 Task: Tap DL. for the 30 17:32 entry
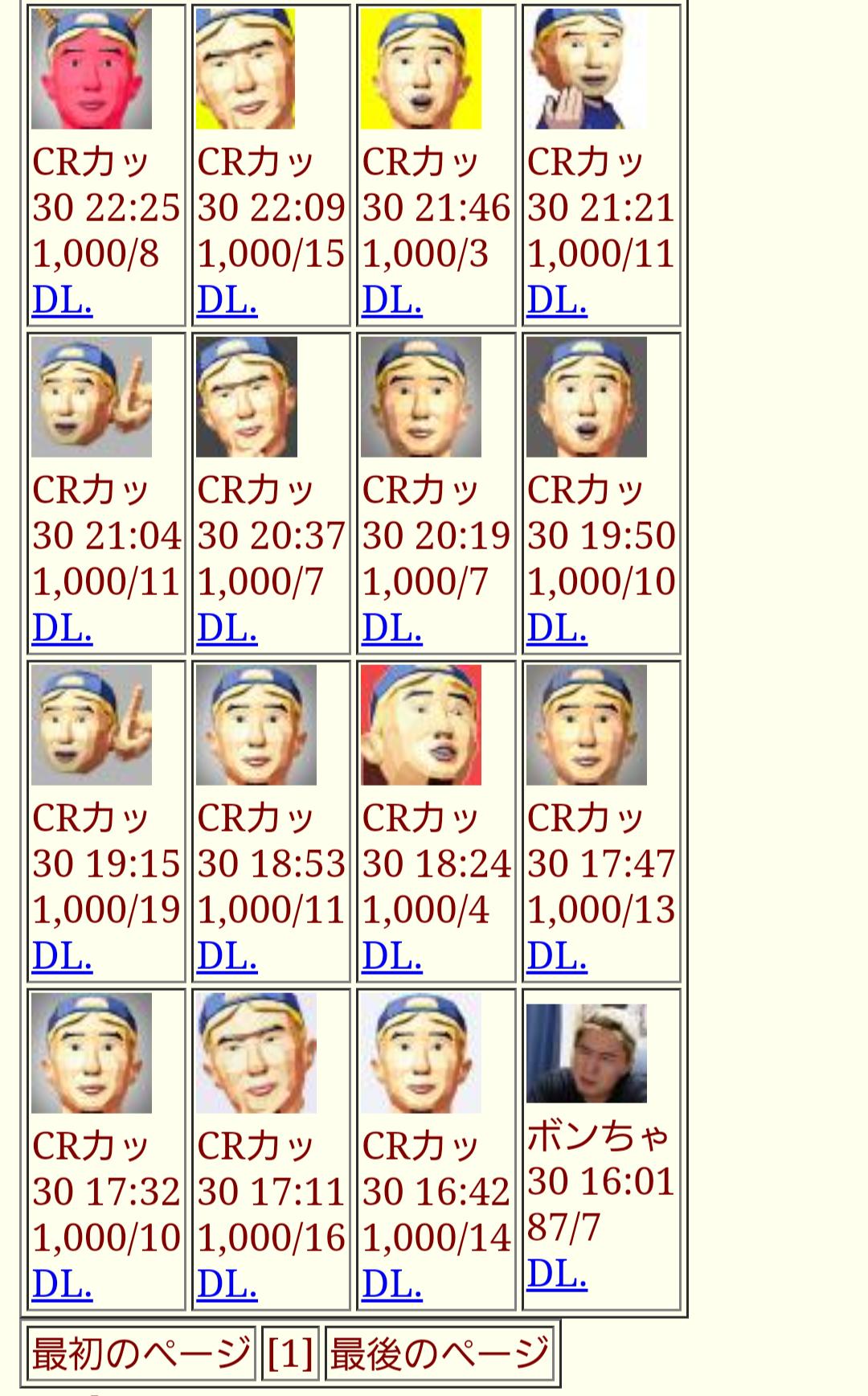click(x=62, y=1284)
